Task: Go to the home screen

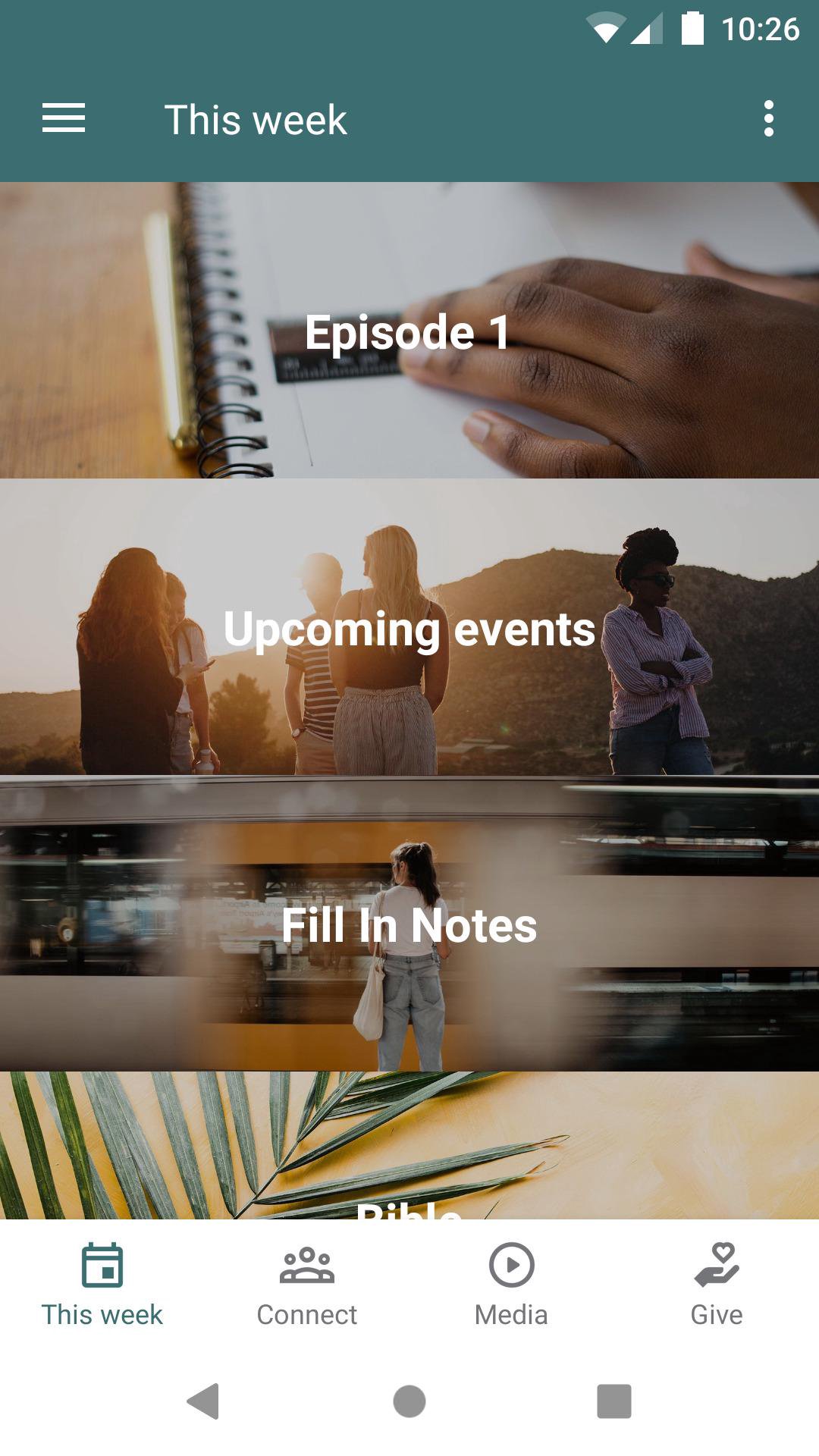Action: coord(409,1401)
